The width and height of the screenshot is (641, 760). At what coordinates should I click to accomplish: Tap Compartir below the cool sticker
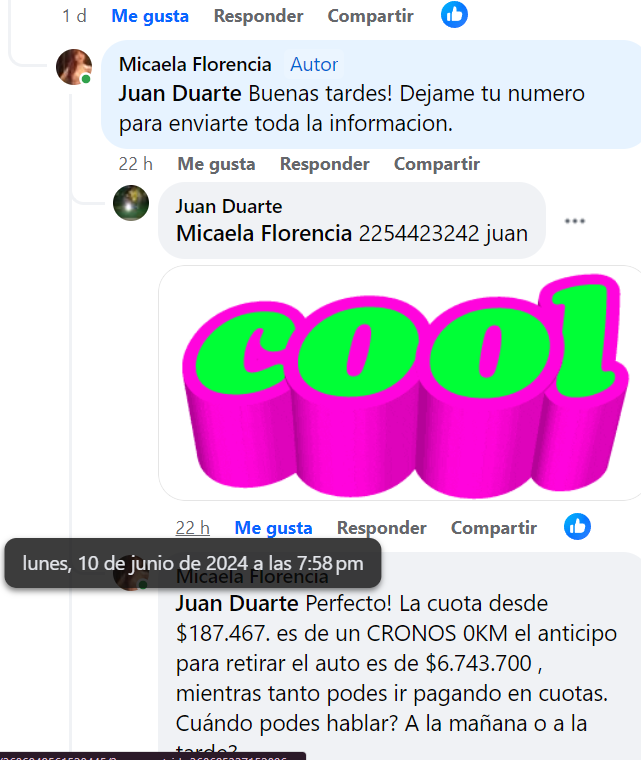click(493, 528)
